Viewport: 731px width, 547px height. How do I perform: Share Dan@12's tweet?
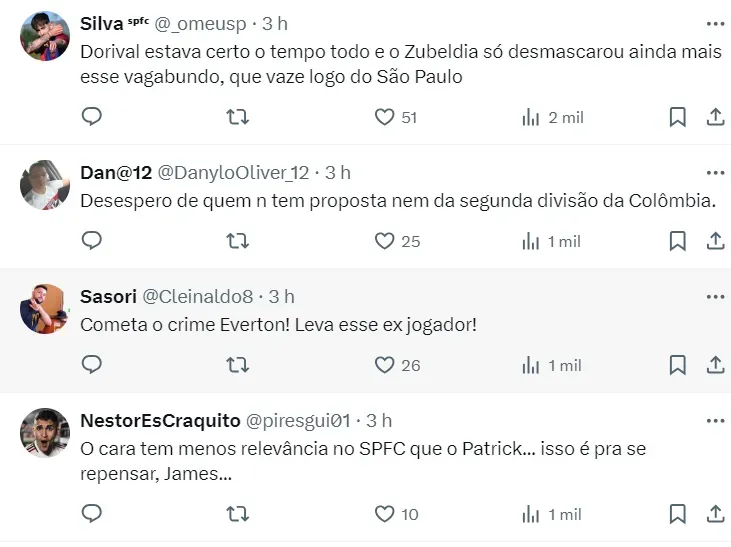tap(715, 241)
